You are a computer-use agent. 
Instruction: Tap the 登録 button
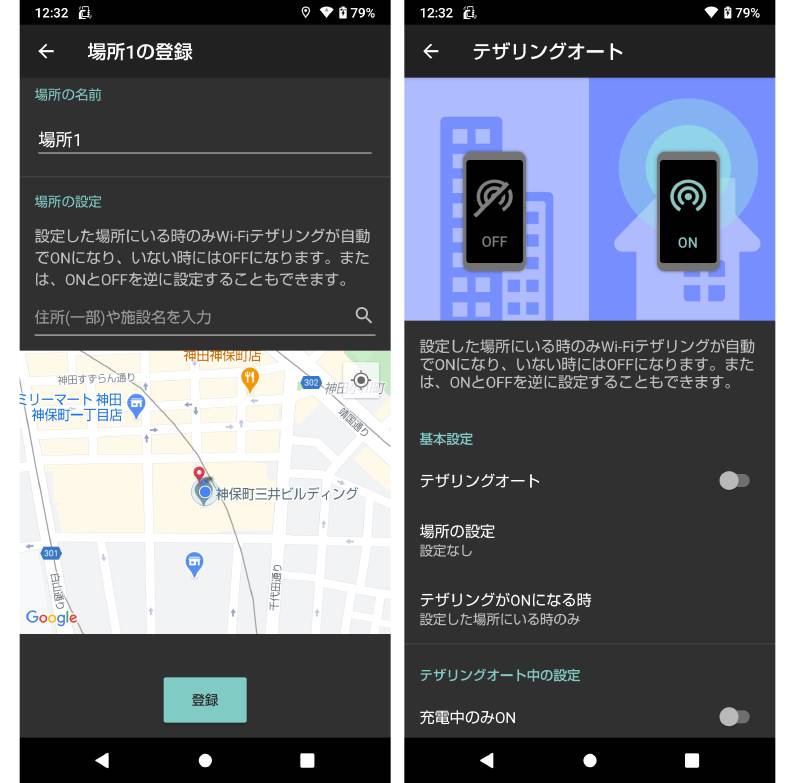pos(205,700)
